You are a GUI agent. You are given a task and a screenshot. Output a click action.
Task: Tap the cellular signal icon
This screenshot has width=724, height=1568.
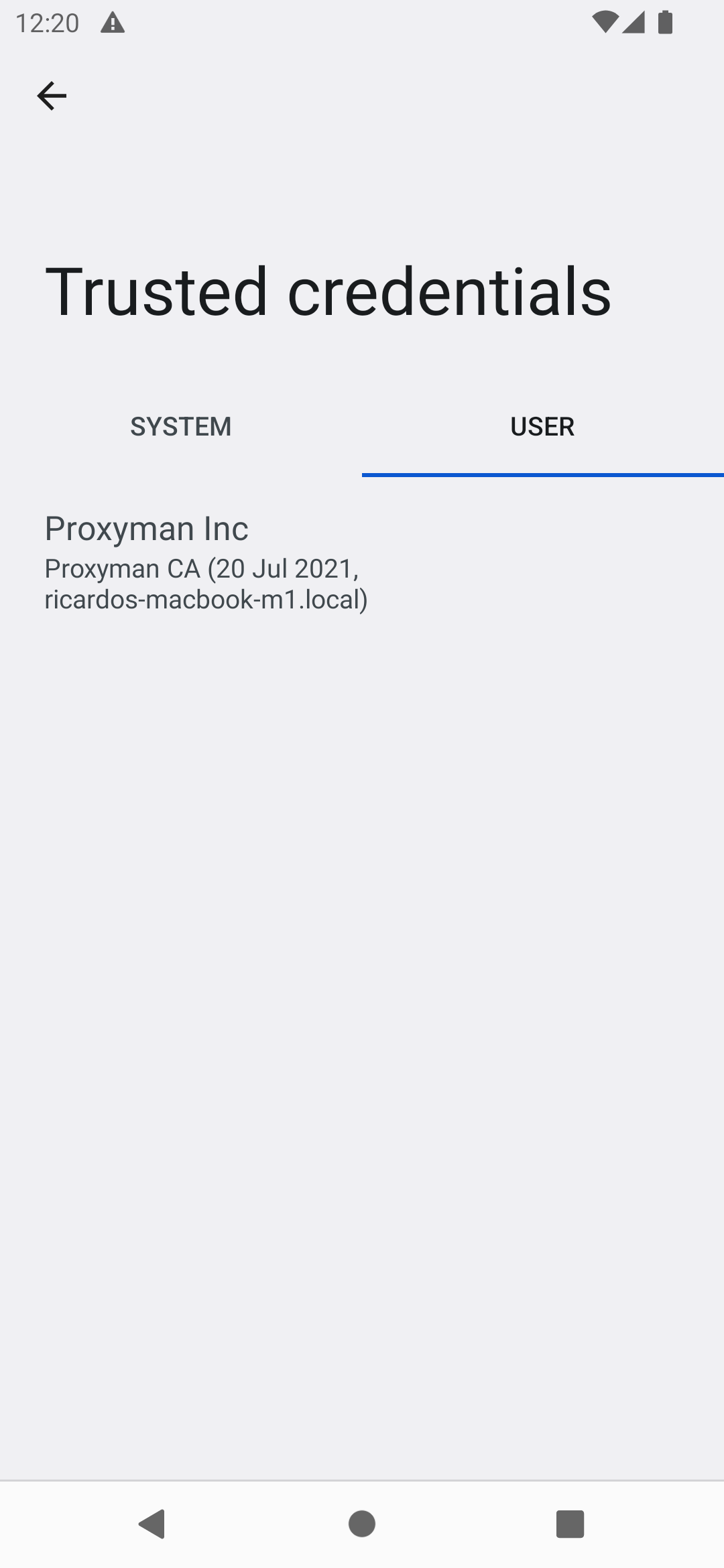pos(632,23)
